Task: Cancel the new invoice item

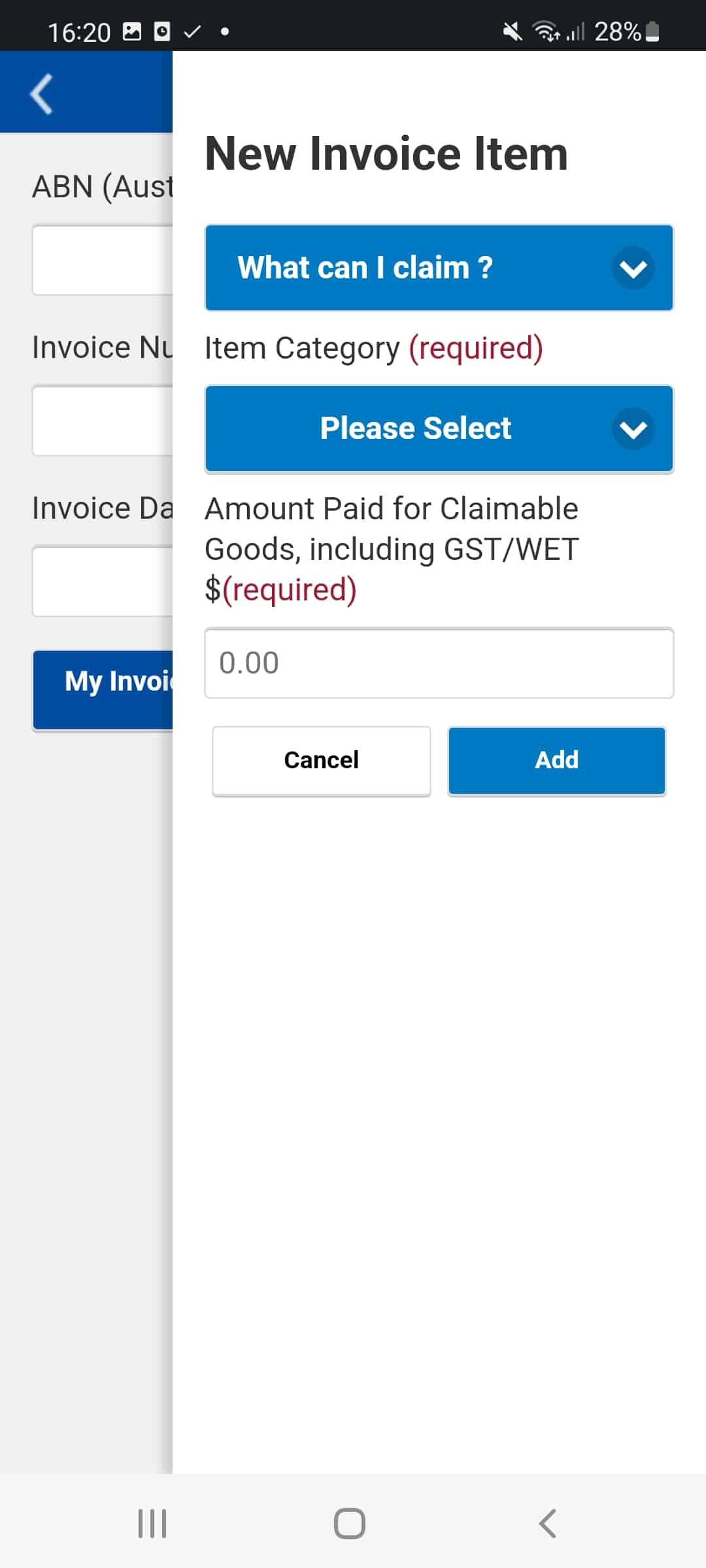Action: [321, 760]
